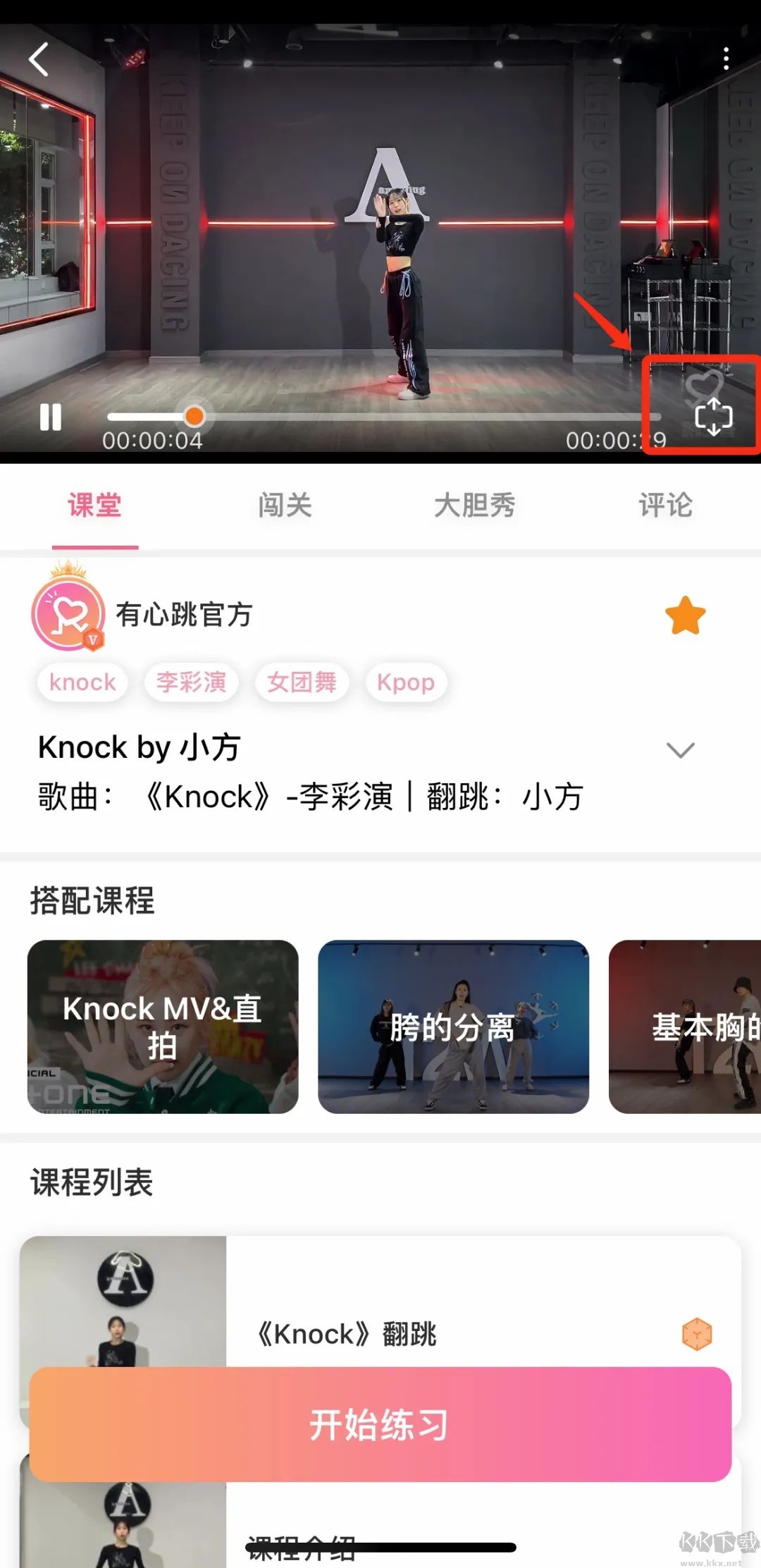Pause the dance video
Image resolution: width=761 pixels, height=1568 pixels.
point(51,417)
